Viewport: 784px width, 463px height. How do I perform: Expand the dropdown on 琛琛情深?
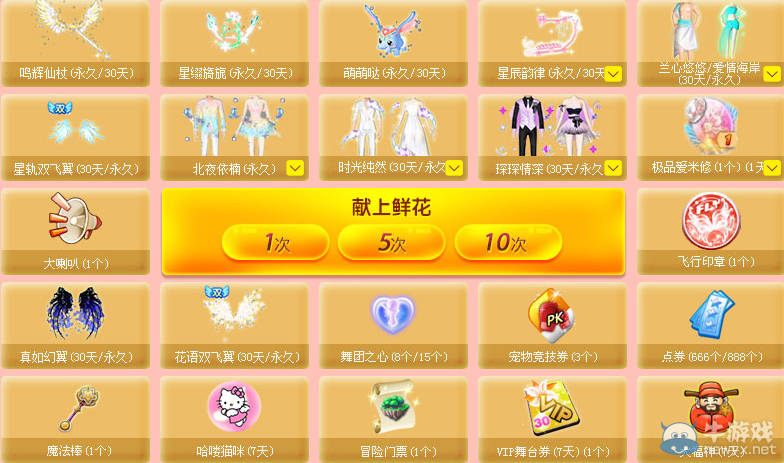tap(613, 168)
